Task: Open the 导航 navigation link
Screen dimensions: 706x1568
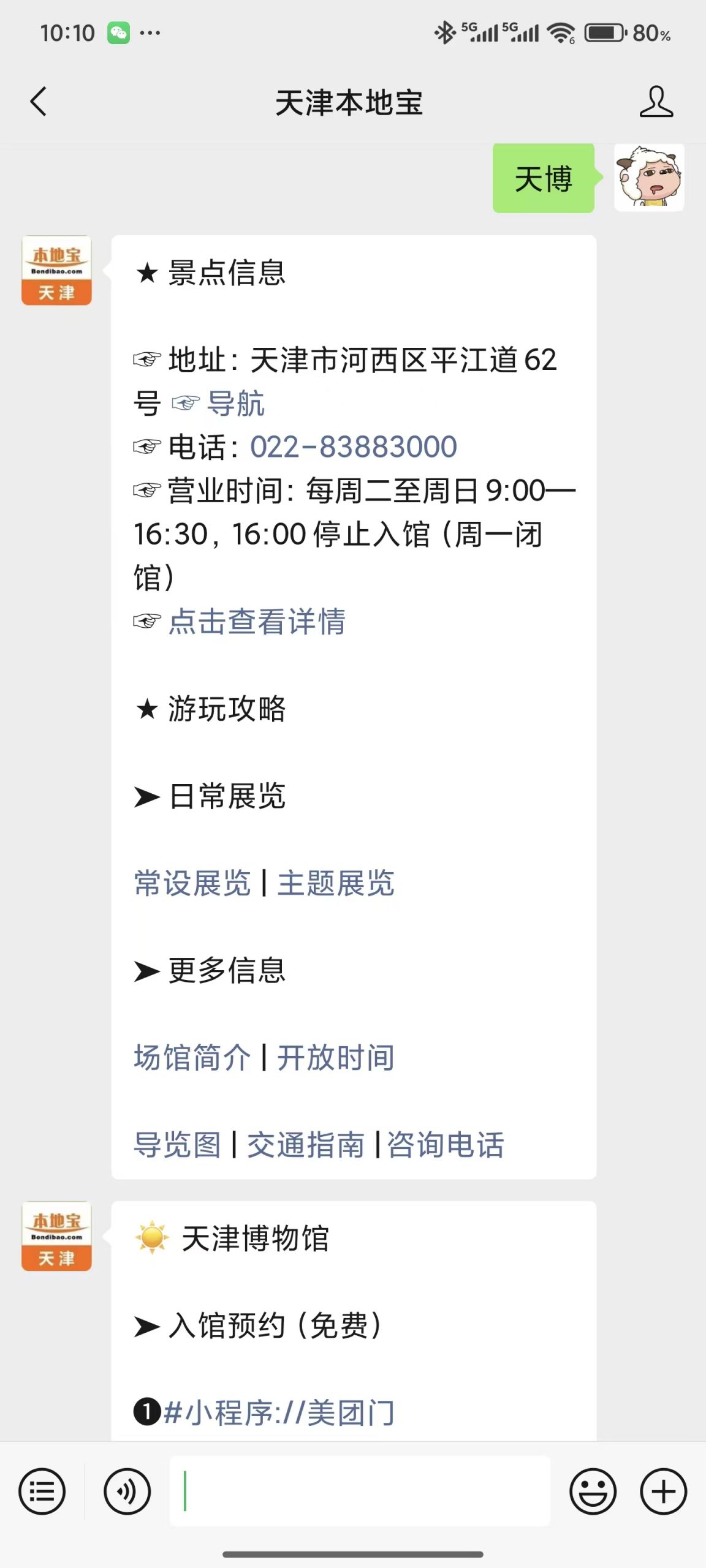Action: (x=235, y=404)
